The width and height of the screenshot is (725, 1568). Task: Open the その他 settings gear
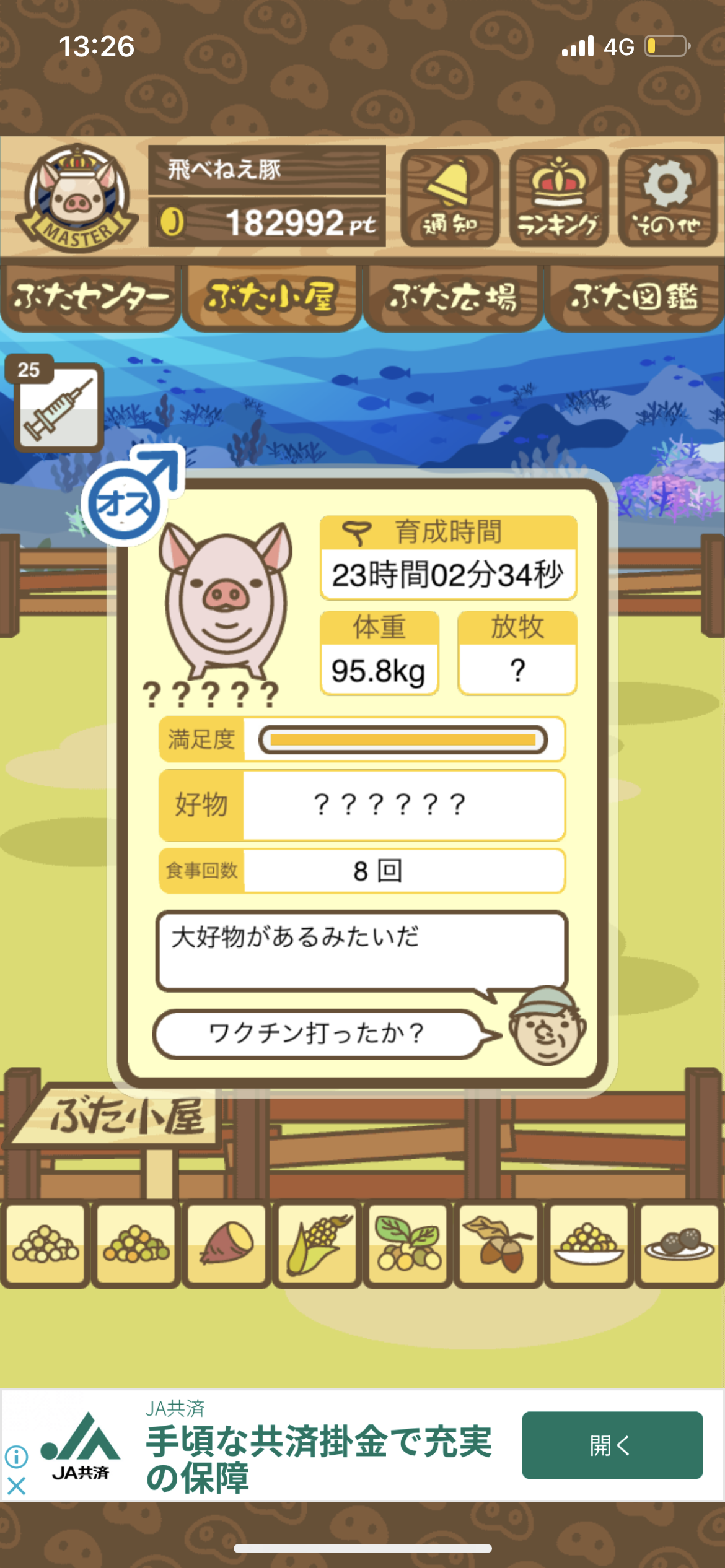tap(667, 198)
